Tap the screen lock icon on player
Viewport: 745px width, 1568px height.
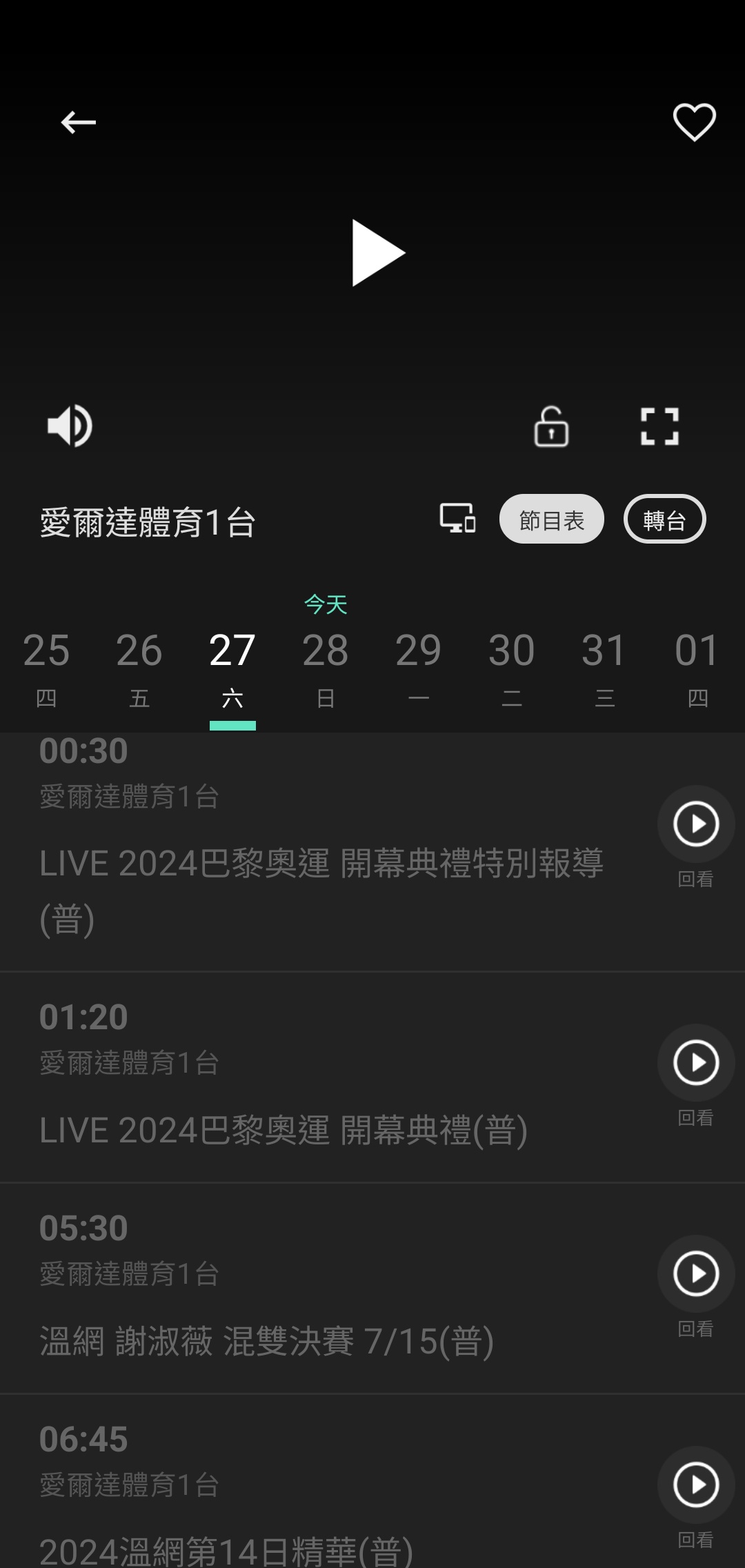pos(551,426)
